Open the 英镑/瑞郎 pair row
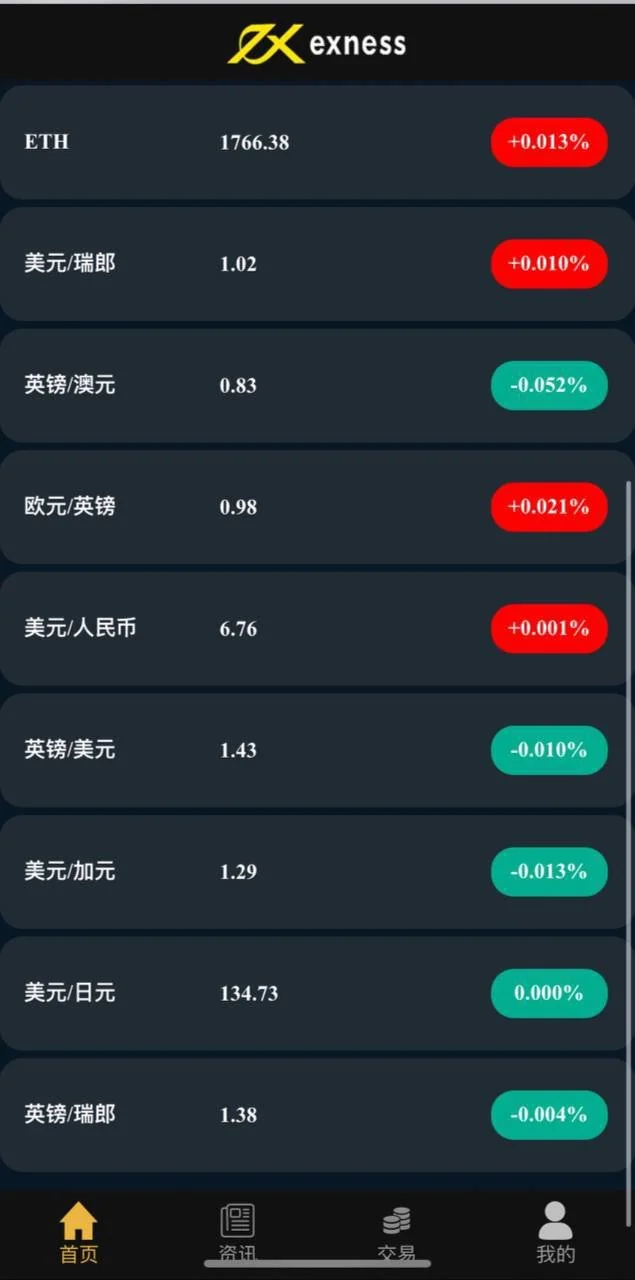The height and width of the screenshot is (1280, 635). tap(317, 1115)
